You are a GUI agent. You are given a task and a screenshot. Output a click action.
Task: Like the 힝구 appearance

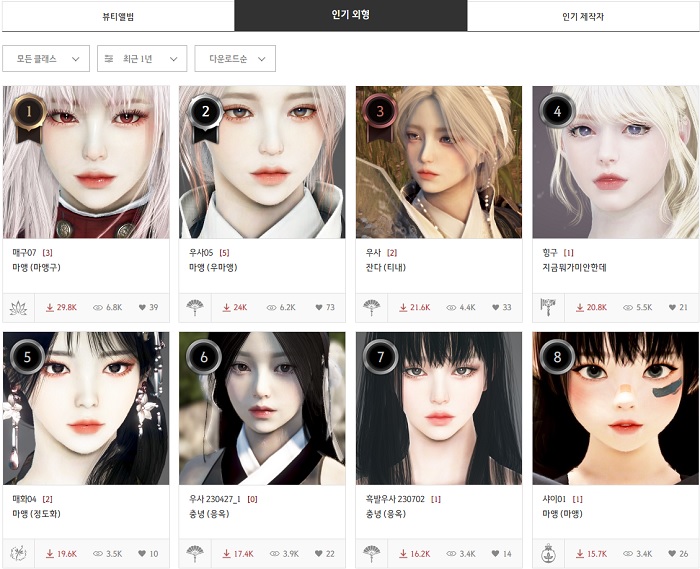[x=674, y=307]
